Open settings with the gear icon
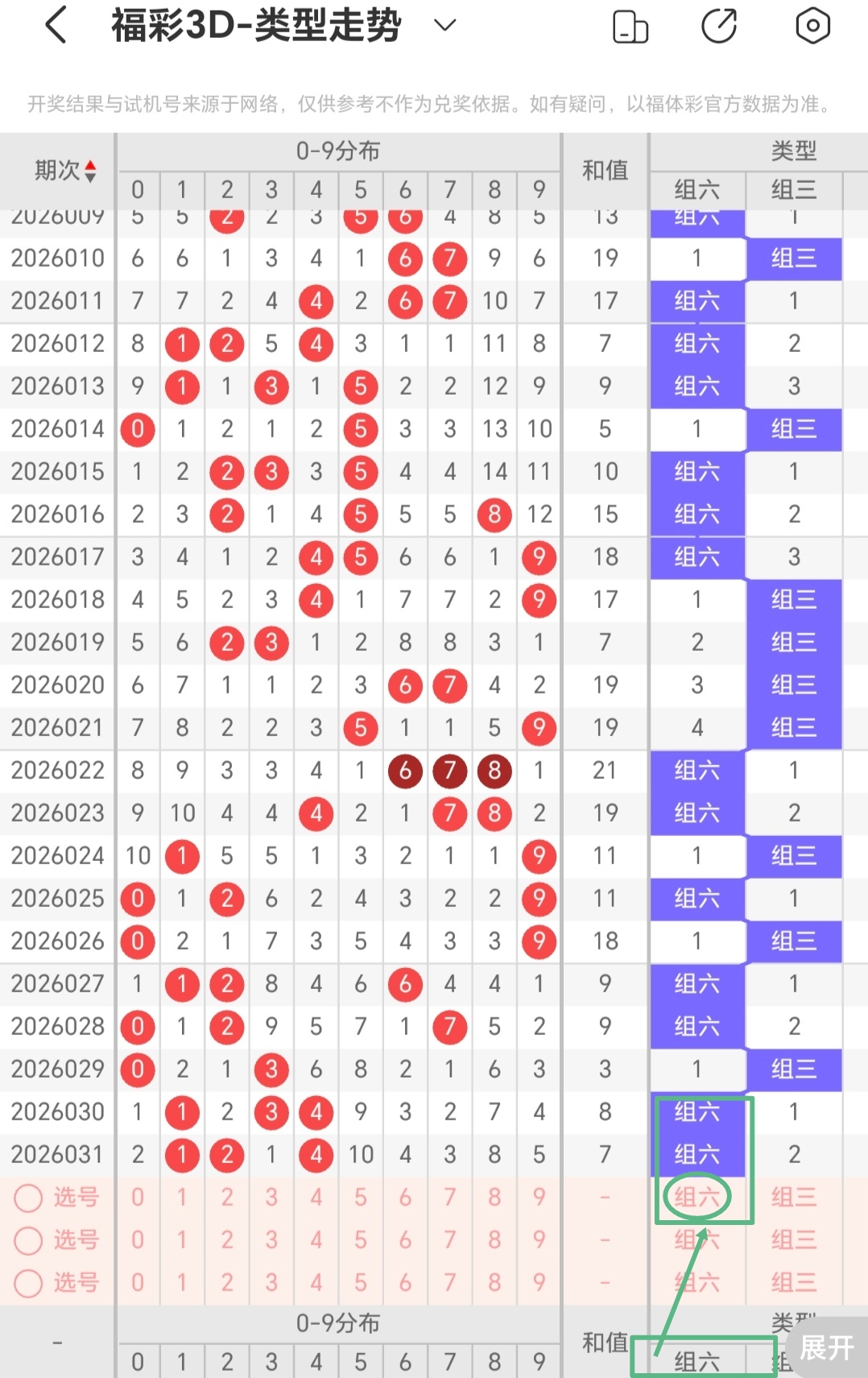The width and height of the screenshot is (868, 1378). (x=812, y=25)
